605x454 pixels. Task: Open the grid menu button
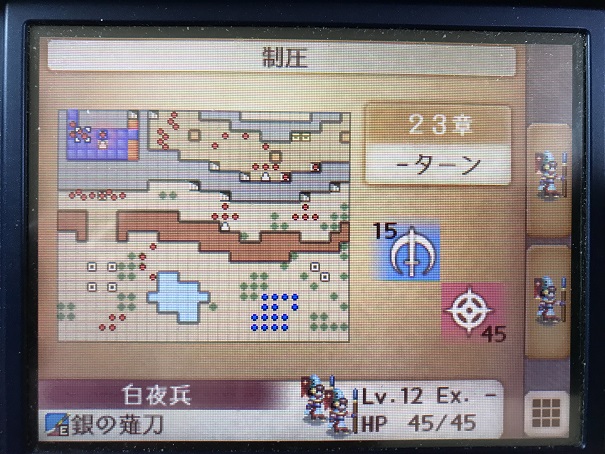click(545, 411)
